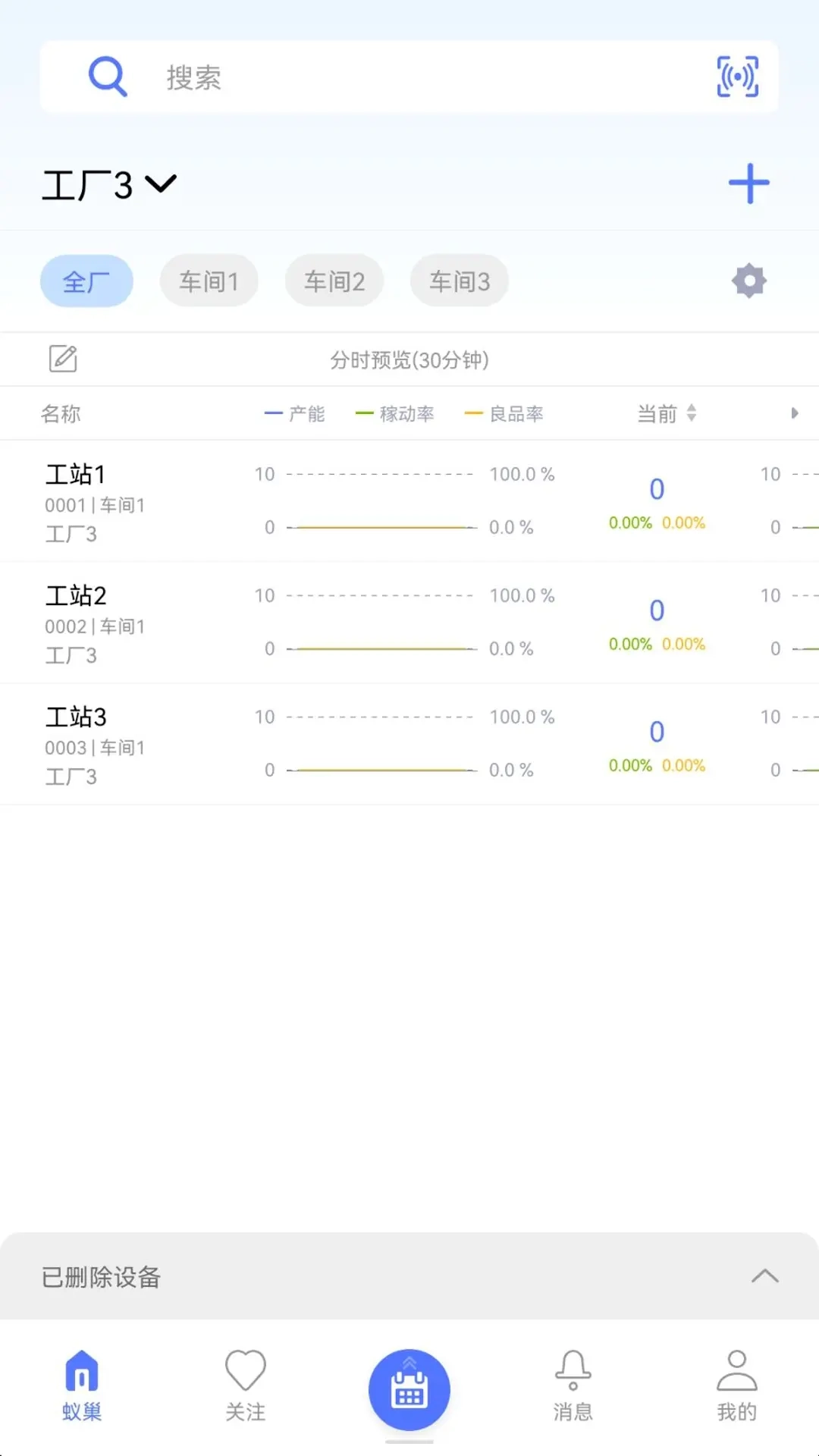Open the 我的 profile tab
The height and width of the screenshot is (1456, 819).
[736, 1387]
